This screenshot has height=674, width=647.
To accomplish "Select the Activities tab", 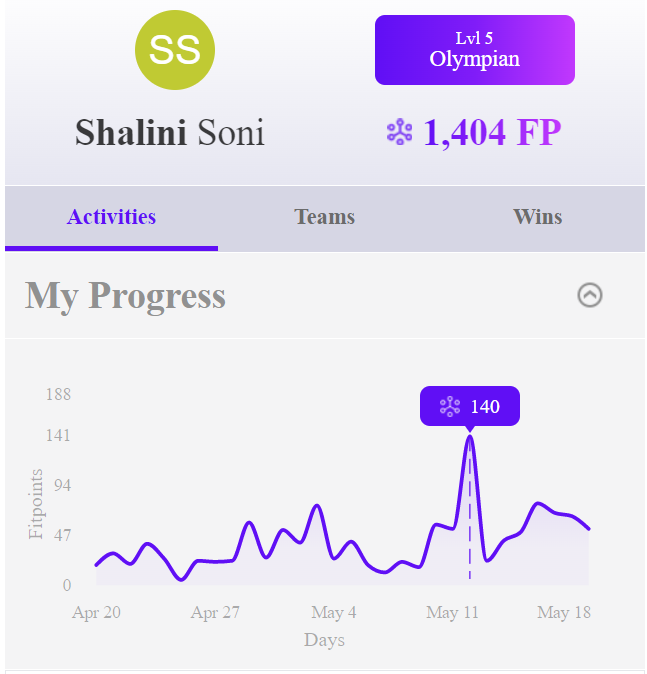I will coord(111,217).
